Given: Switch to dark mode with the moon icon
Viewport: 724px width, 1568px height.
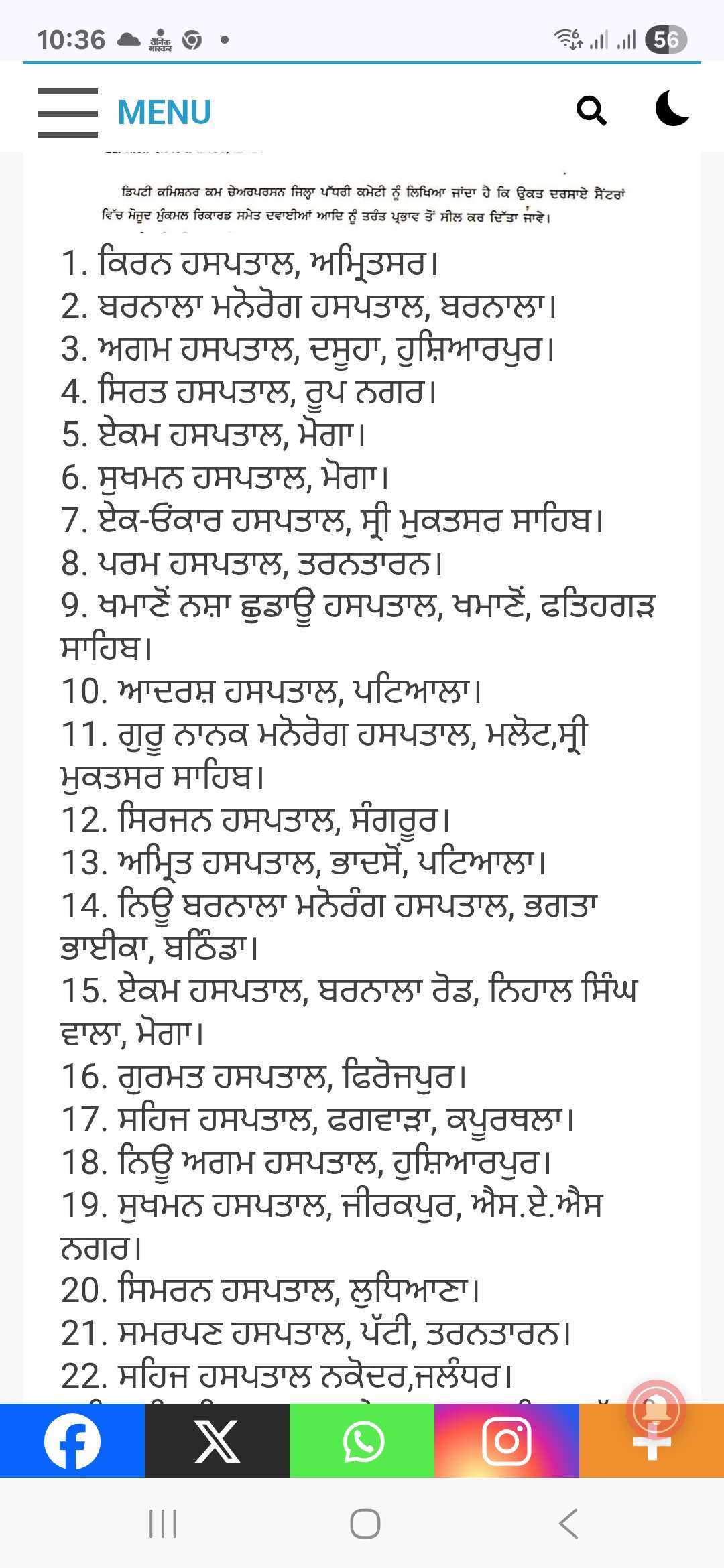Looking at the screenshot, I should pyautogui.click(x=672, y=109).
